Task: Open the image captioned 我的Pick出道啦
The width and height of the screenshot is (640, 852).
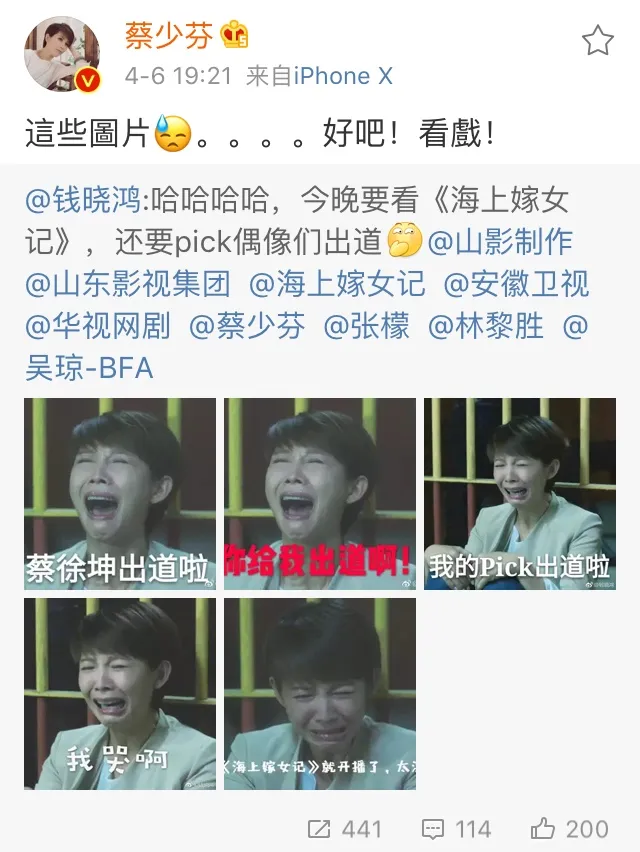Action: click(x=520, y=494)
